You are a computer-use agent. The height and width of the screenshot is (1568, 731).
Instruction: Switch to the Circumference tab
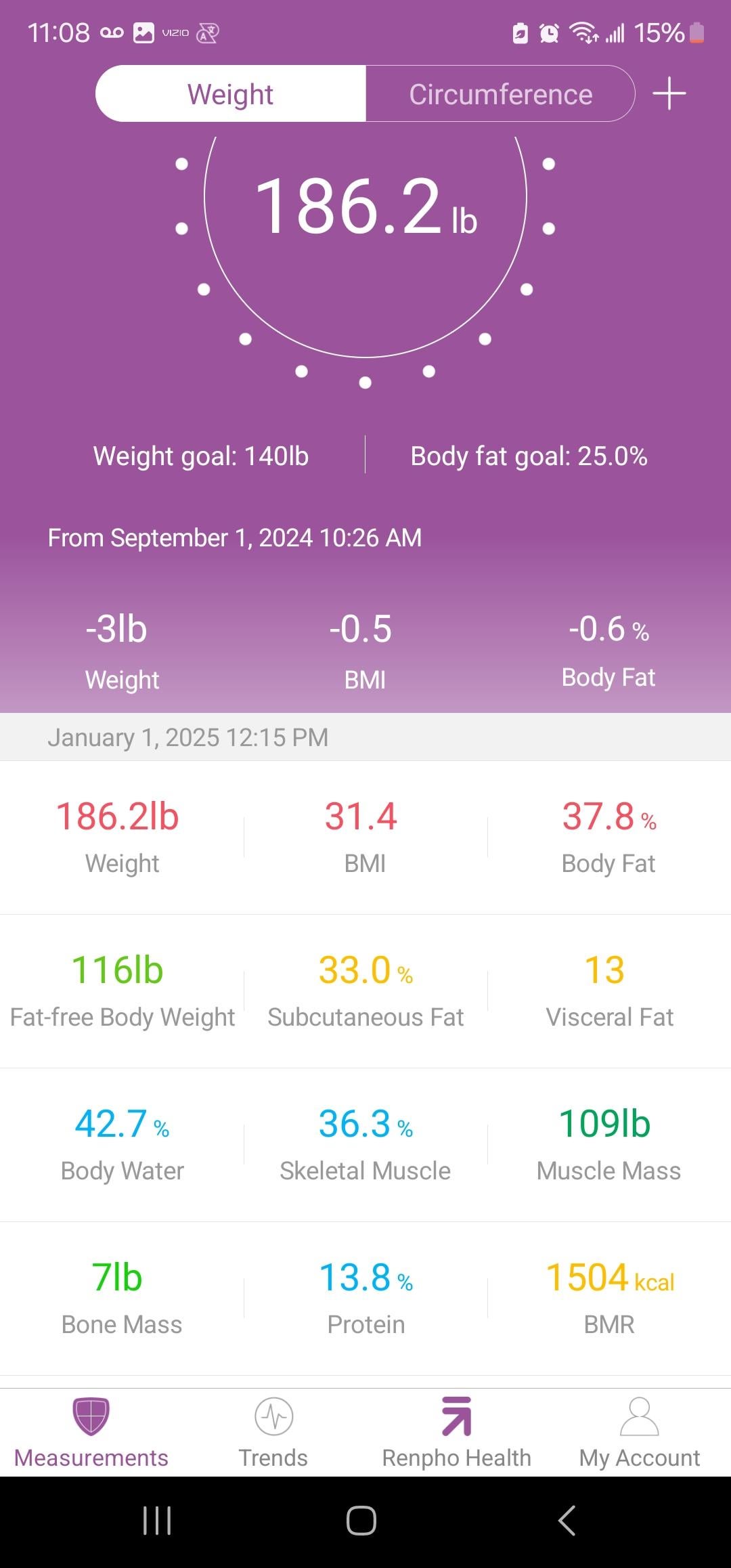coord(500,94)
